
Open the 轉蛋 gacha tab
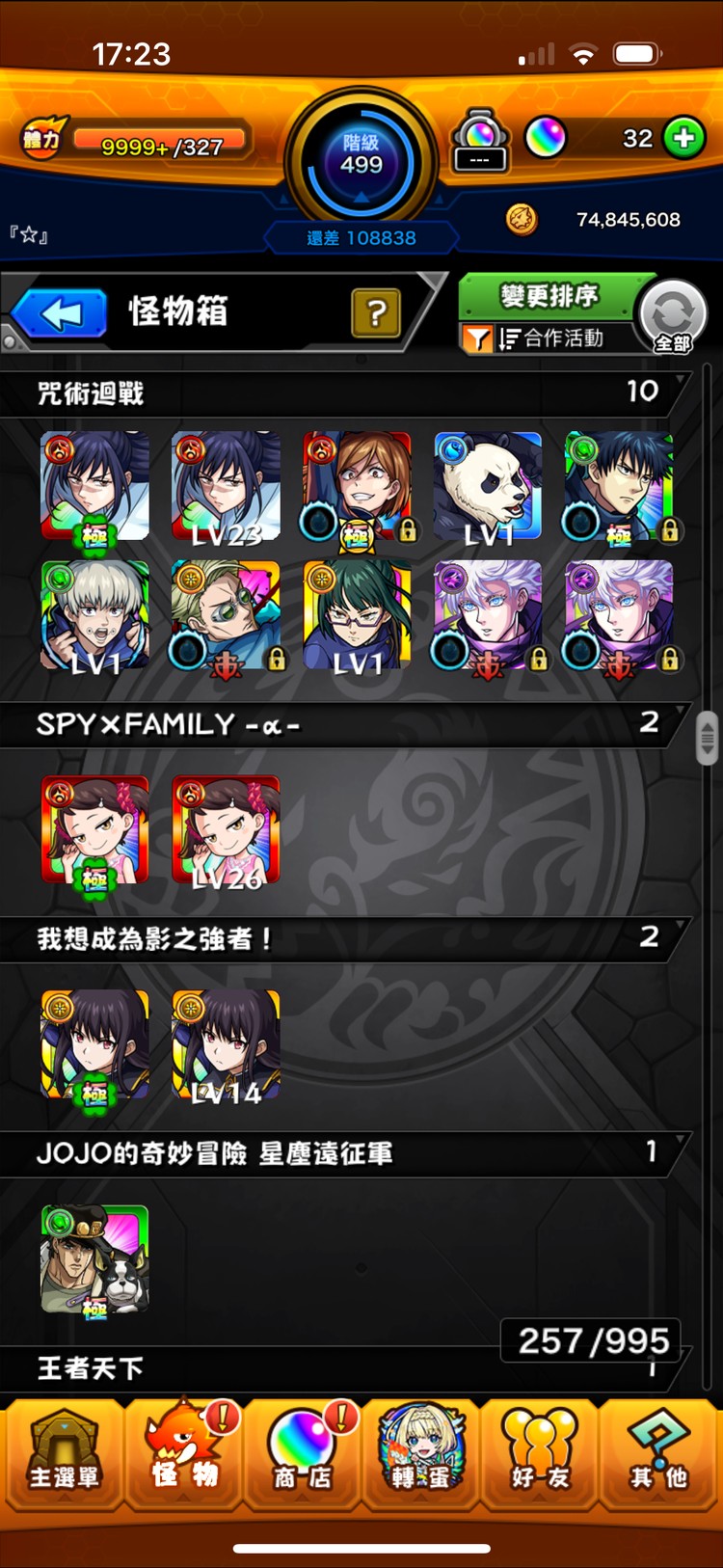click(x=421, y=1452)
